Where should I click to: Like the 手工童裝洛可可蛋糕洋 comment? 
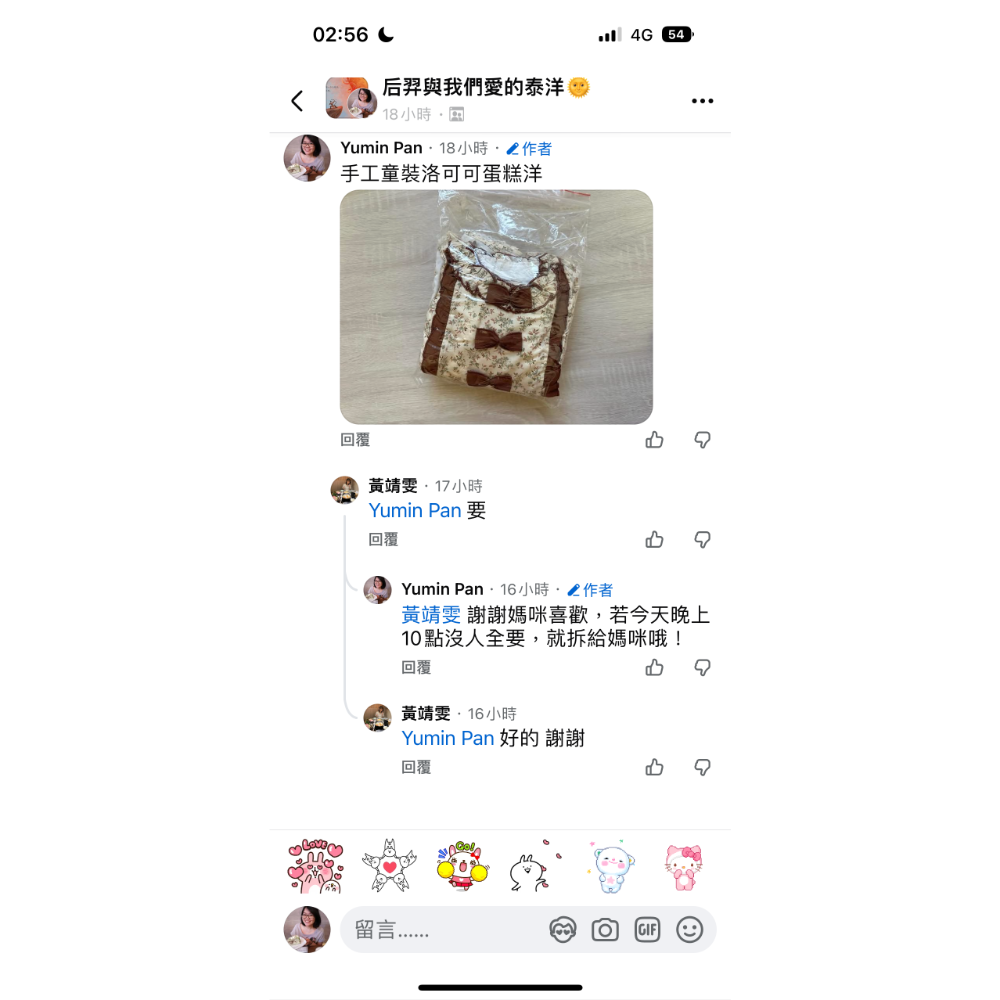coord(655,440)
